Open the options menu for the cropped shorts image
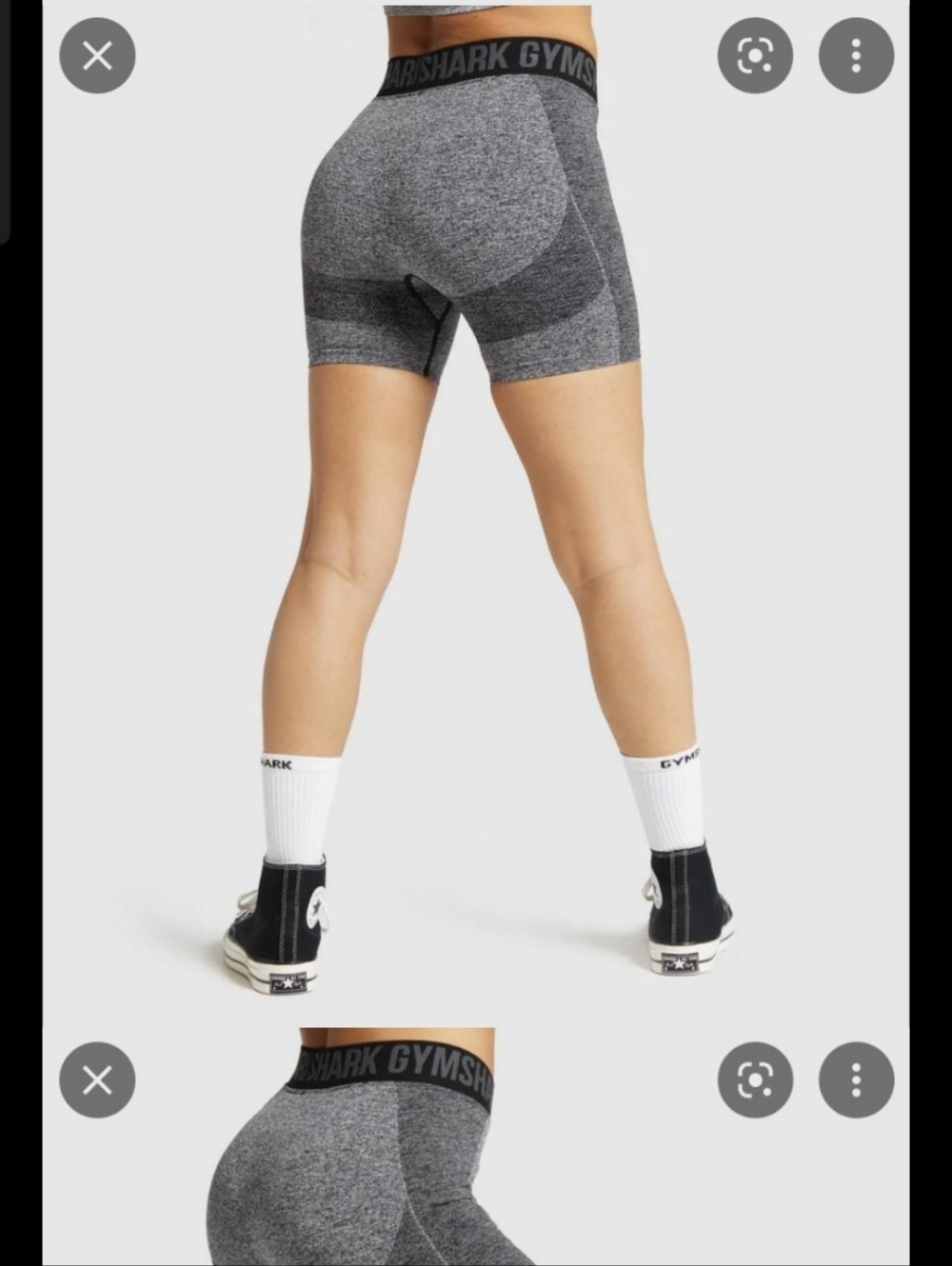 coord(855,1080)
